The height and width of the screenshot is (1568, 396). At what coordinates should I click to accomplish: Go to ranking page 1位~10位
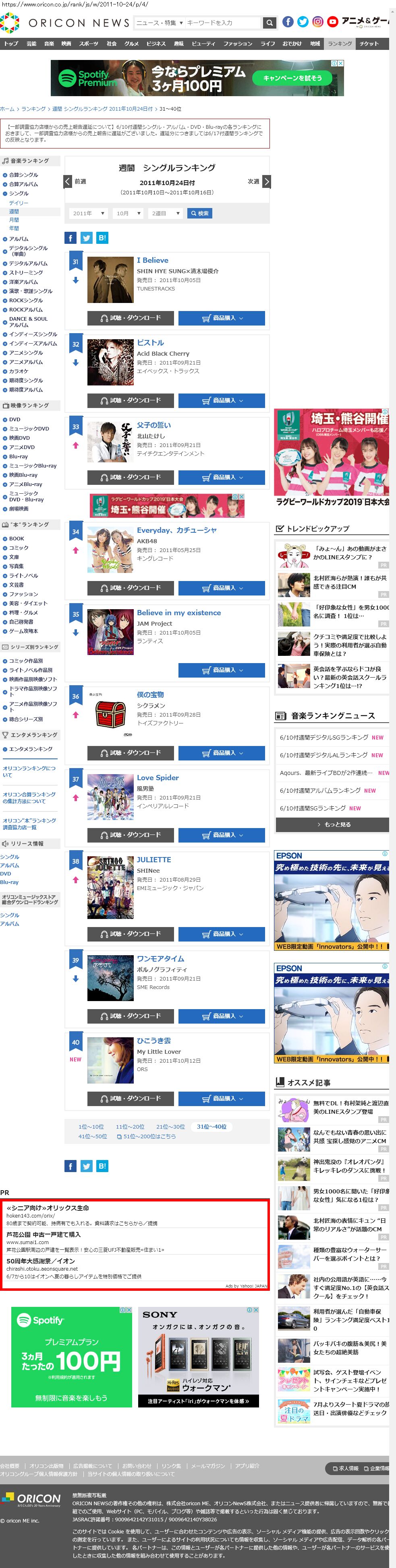[x=91, y=1127]
